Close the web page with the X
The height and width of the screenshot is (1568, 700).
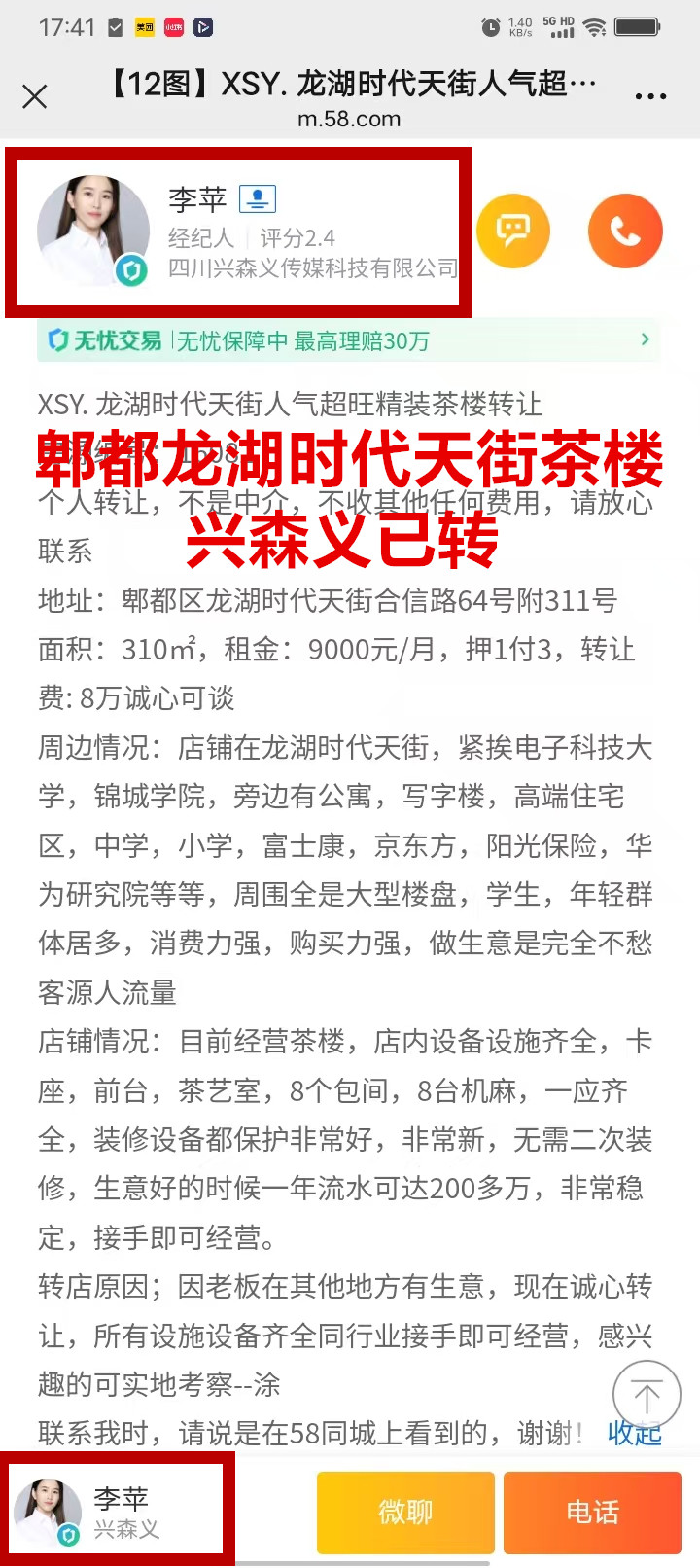coord(35,96)
